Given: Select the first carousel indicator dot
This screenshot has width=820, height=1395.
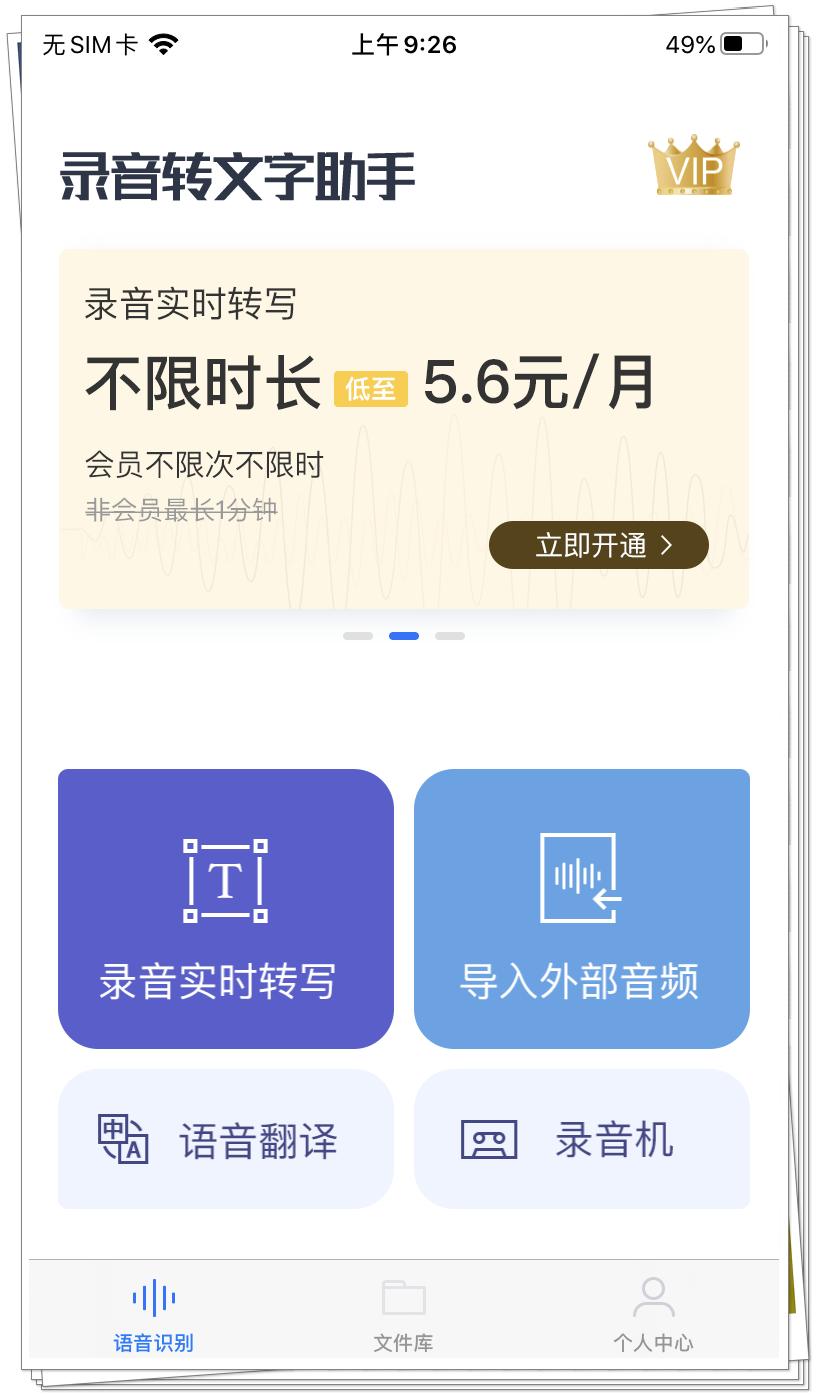Looking at the screenshot, I should tap(357, 635).
